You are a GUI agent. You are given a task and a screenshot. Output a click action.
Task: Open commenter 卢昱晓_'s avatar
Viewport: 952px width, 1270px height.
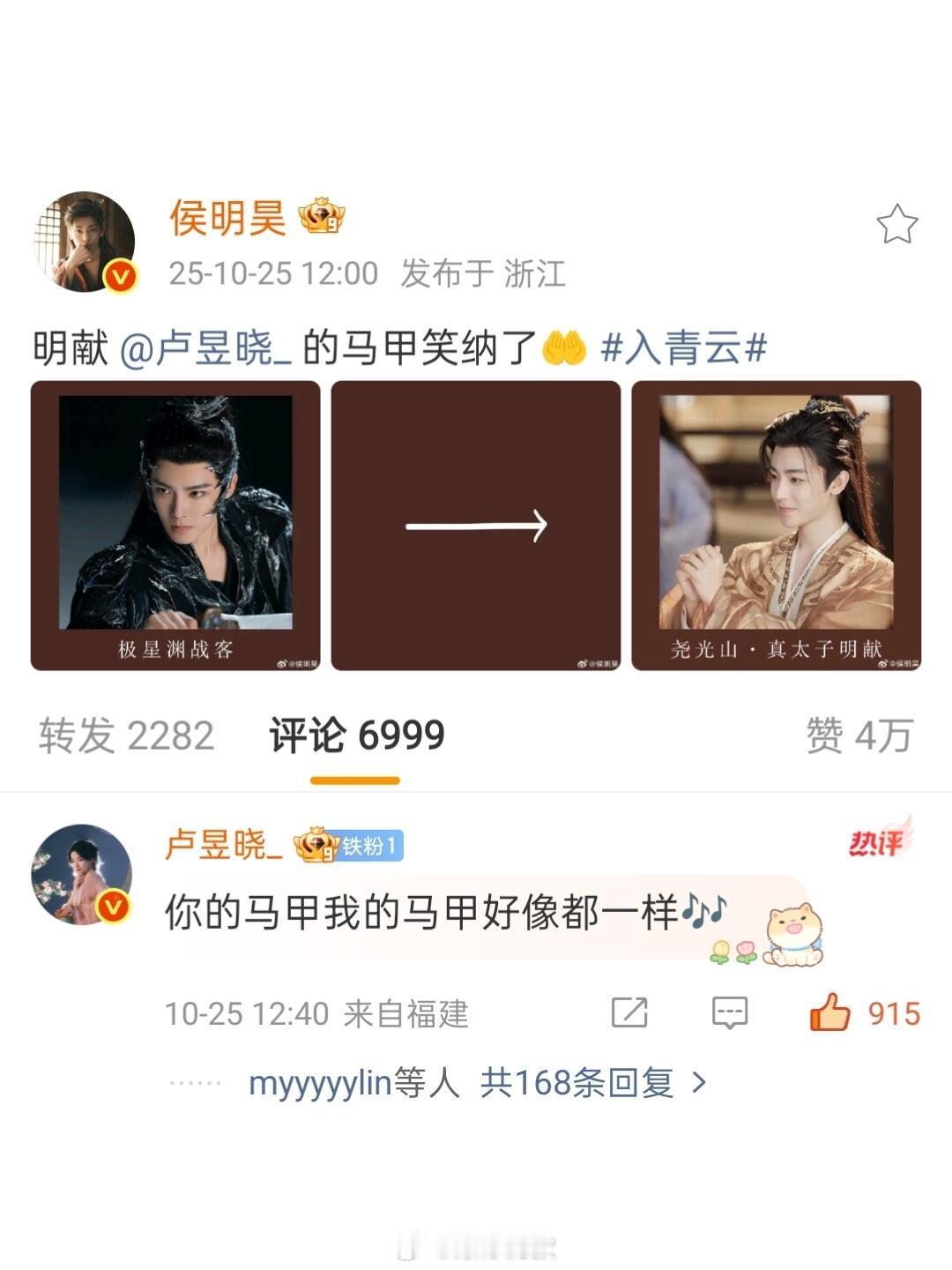tap(81, 874)
